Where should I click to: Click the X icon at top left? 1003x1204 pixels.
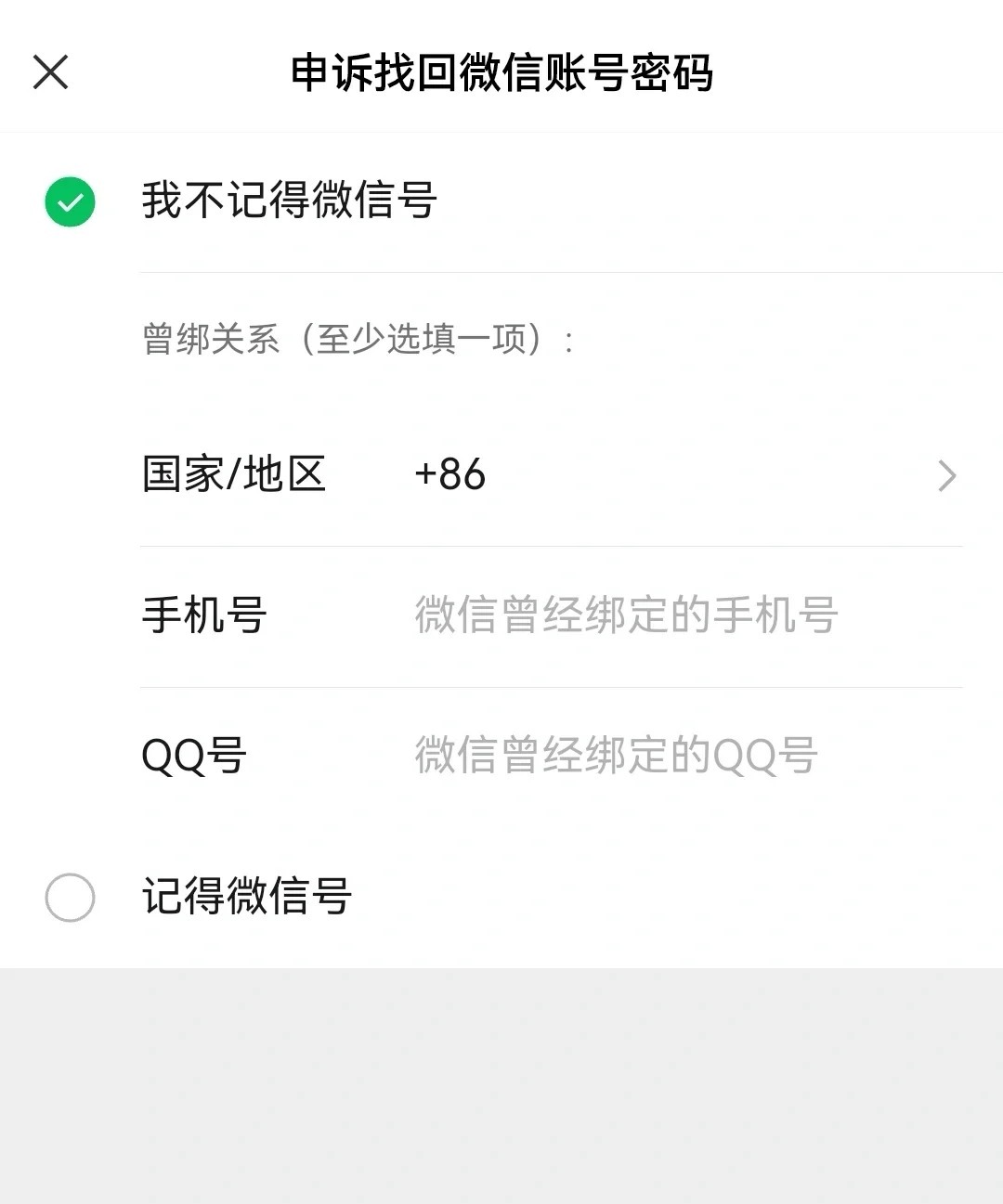(51, 72)
